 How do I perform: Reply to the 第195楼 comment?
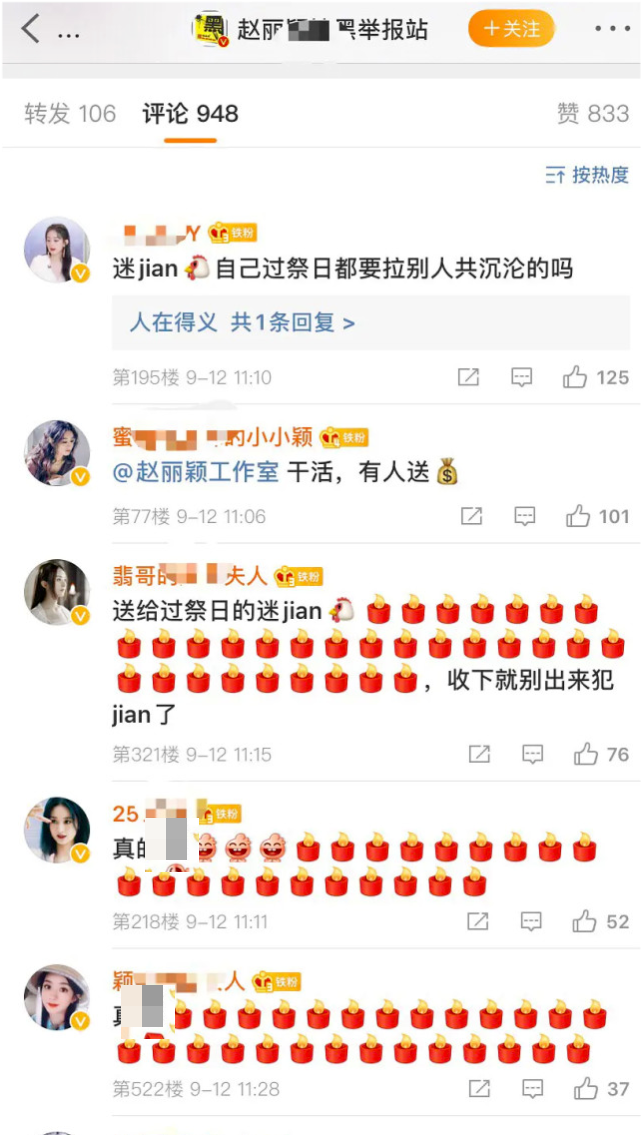(522, 377)
